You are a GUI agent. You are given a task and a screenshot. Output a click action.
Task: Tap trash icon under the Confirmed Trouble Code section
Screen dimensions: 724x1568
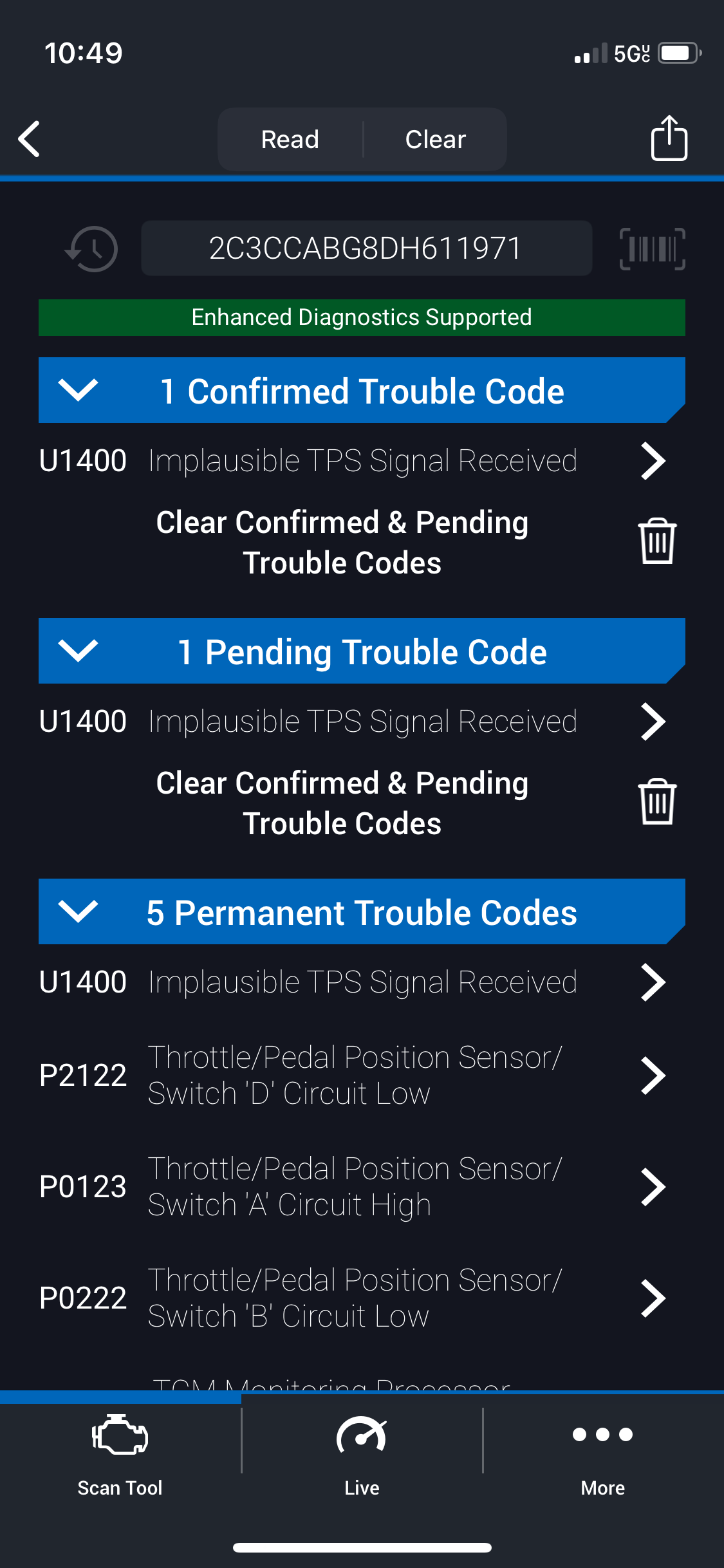tap(656, 541)
